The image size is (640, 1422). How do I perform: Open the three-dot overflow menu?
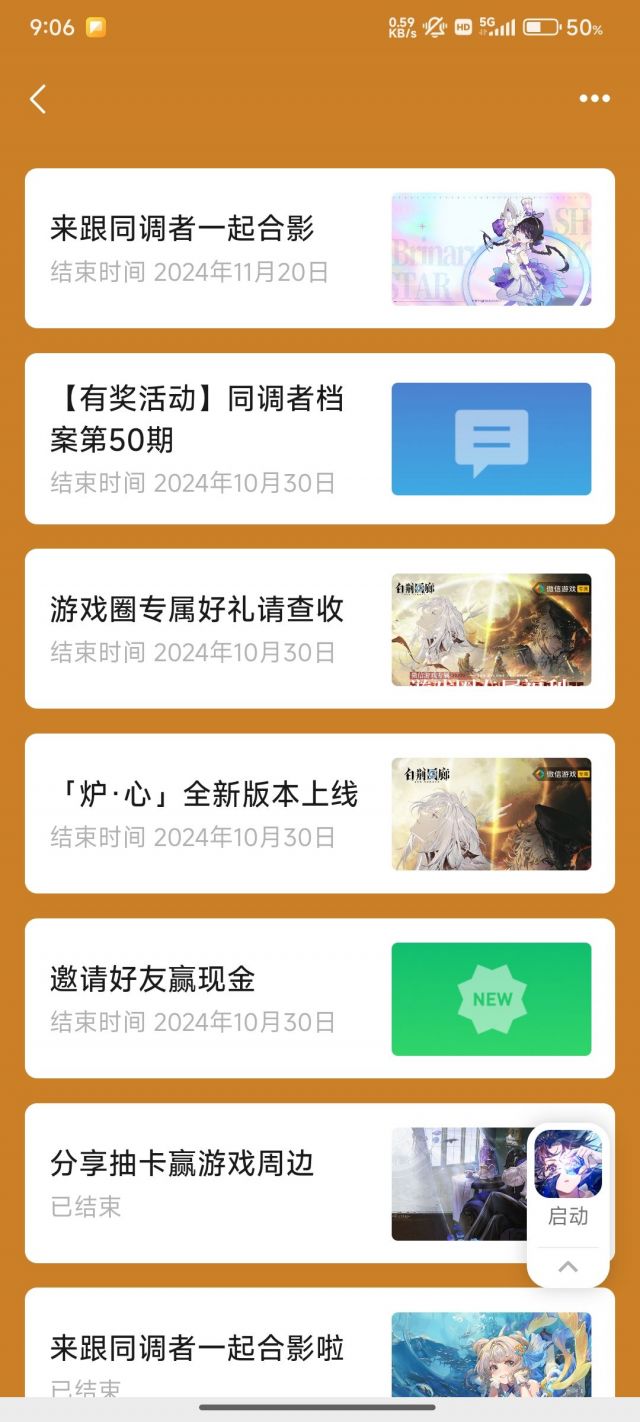594,98
